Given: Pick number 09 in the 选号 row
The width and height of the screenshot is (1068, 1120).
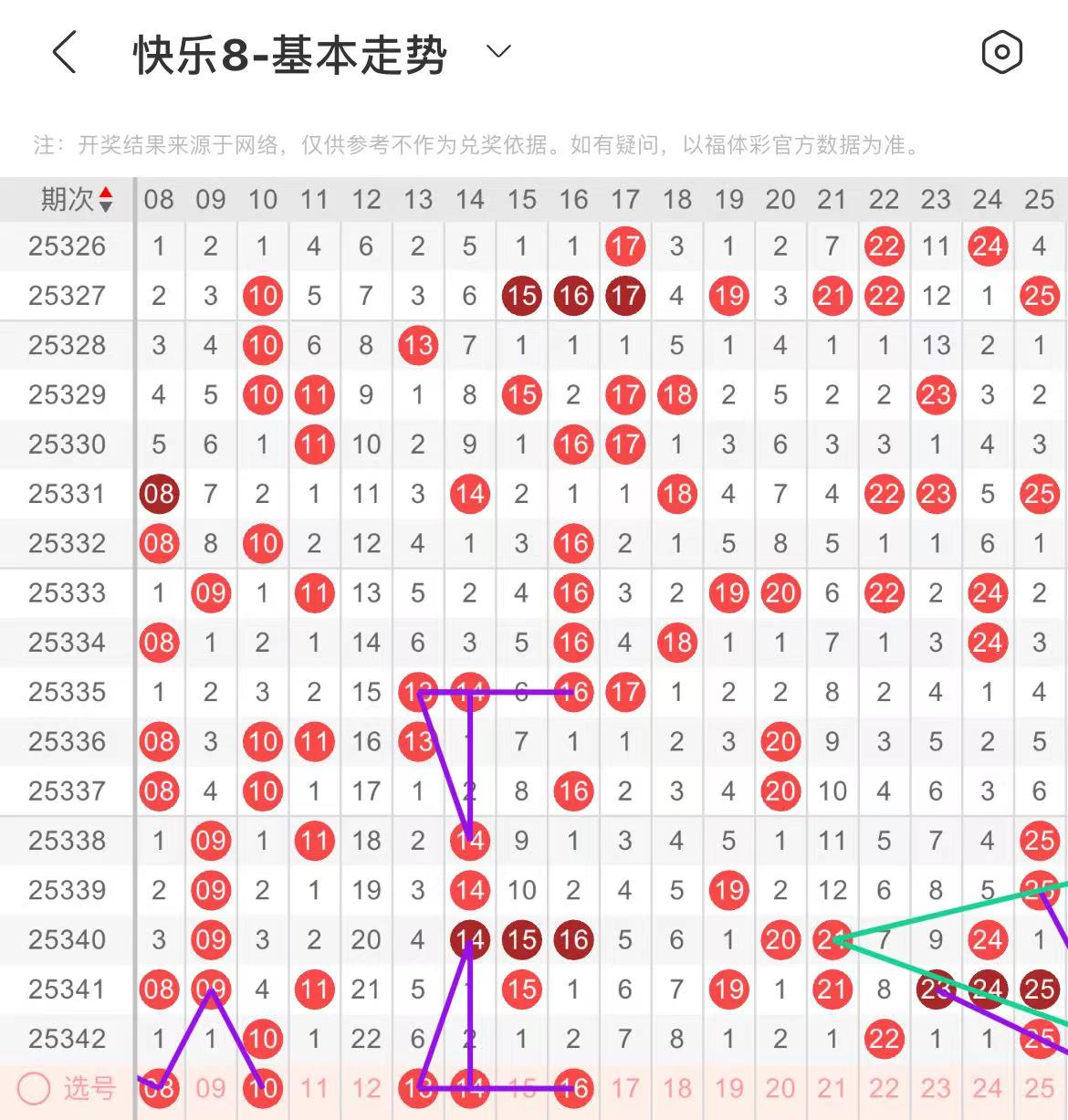Looking at the screenshot, I should pyautogui.click(x=211, y=1088).
